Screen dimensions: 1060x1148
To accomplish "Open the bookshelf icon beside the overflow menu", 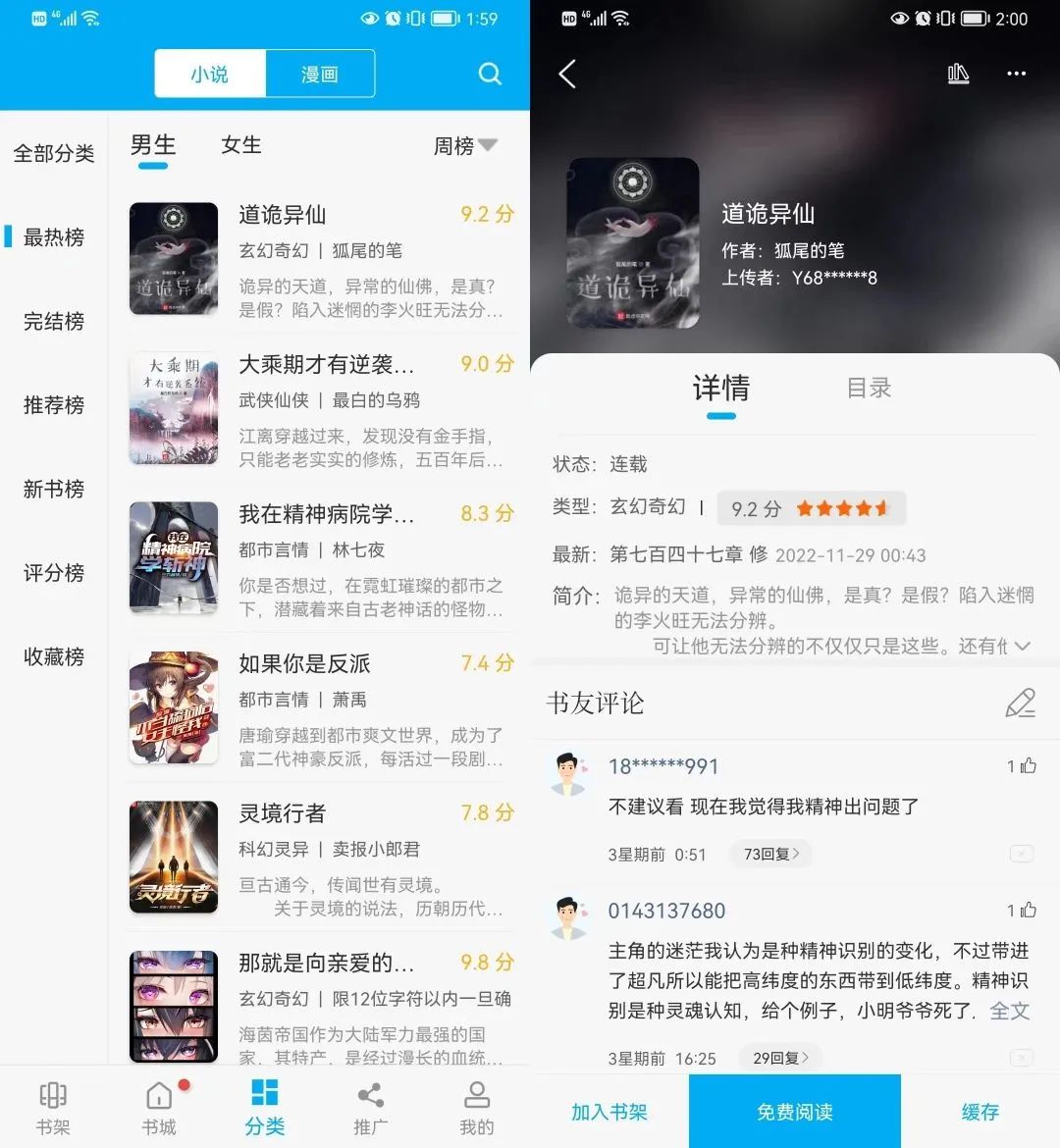I will click(958, 74).
